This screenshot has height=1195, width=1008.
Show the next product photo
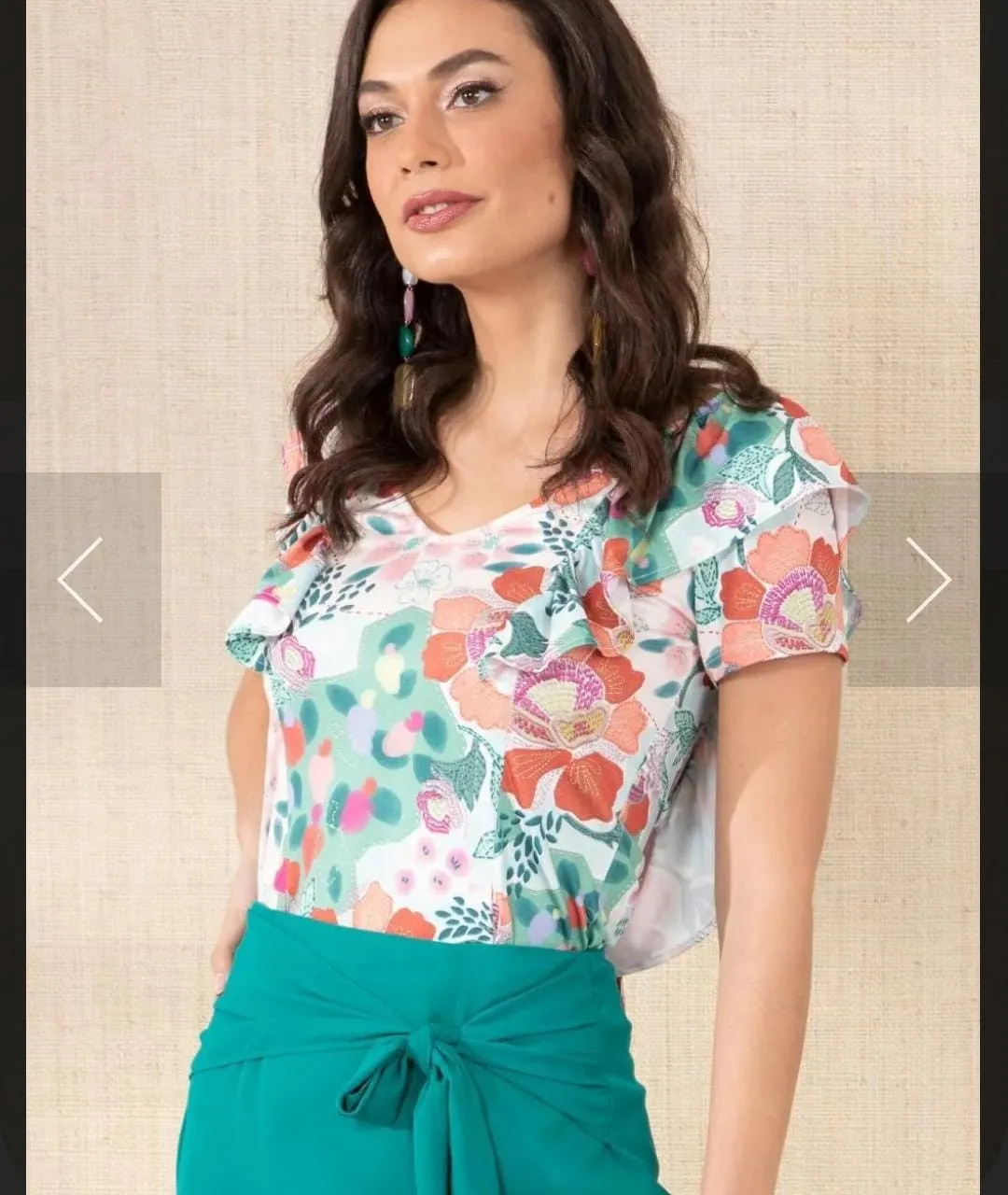[x=927, y=580]
